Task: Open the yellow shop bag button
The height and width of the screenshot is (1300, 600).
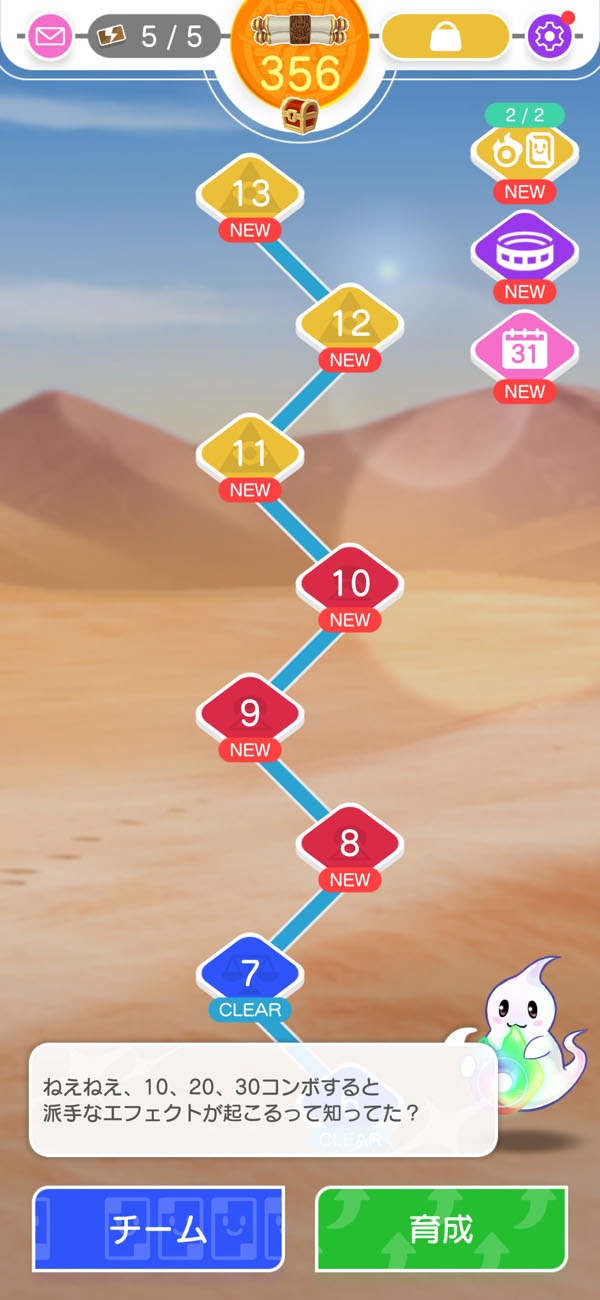Action: tap(445, 37)
